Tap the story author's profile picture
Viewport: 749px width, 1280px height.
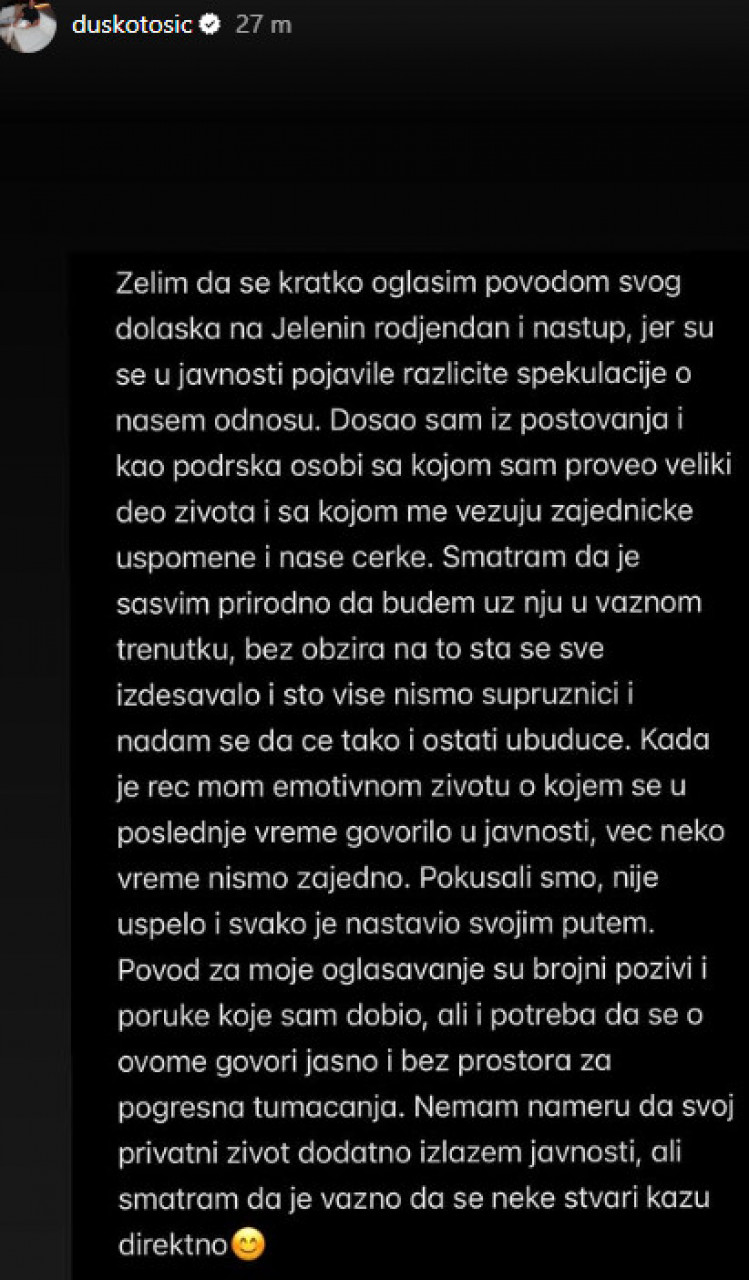28,24
